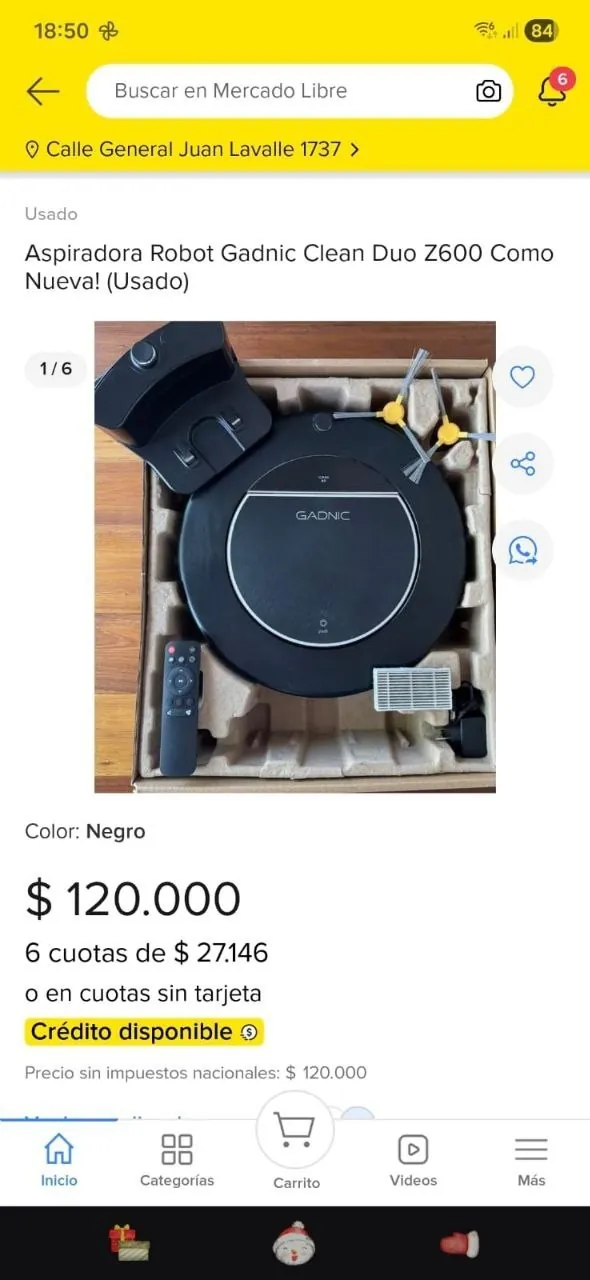Switch to the Inicio tab
The image size is (590, 1280).
point(59,1160)
